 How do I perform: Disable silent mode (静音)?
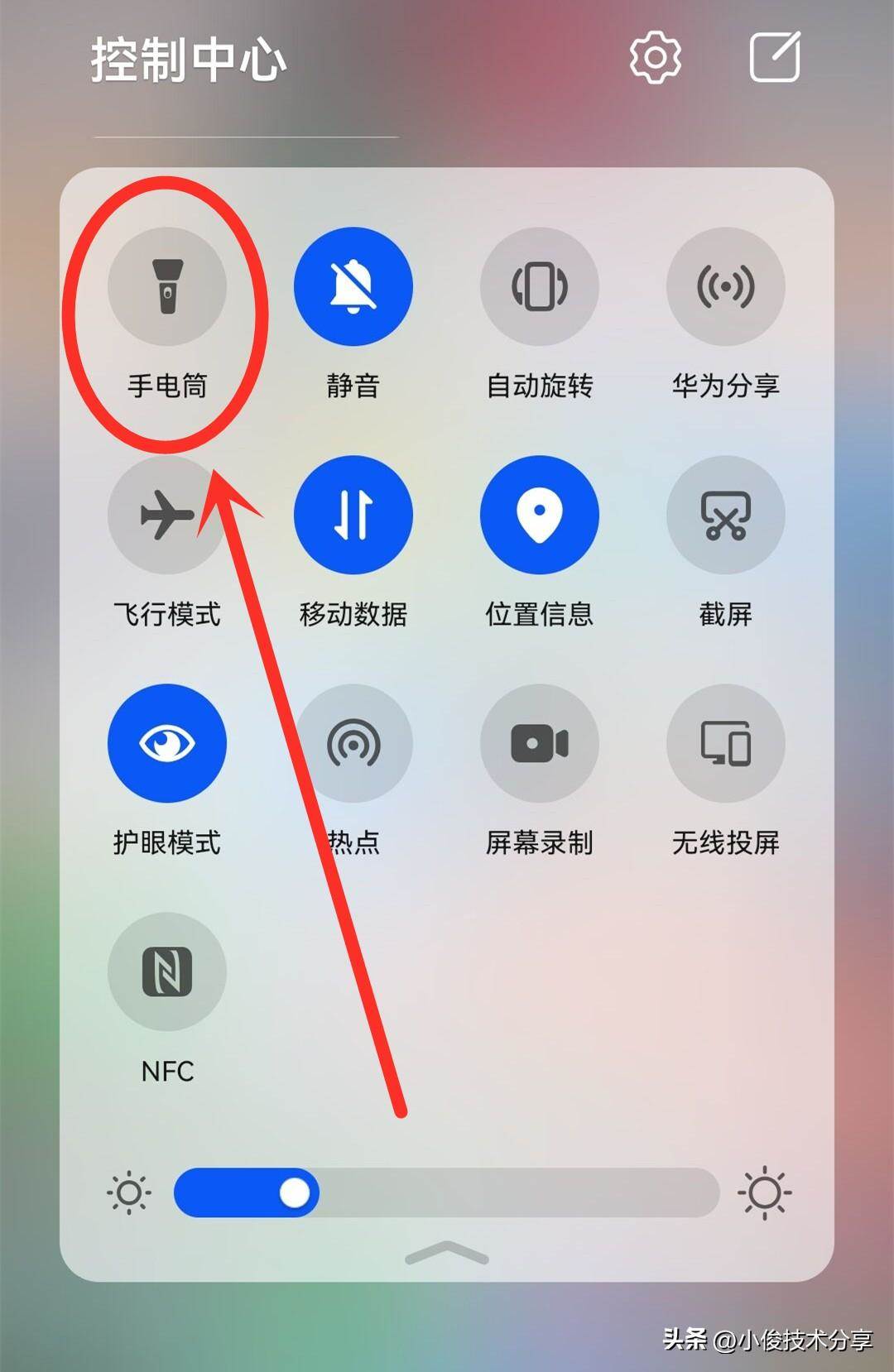353,286
